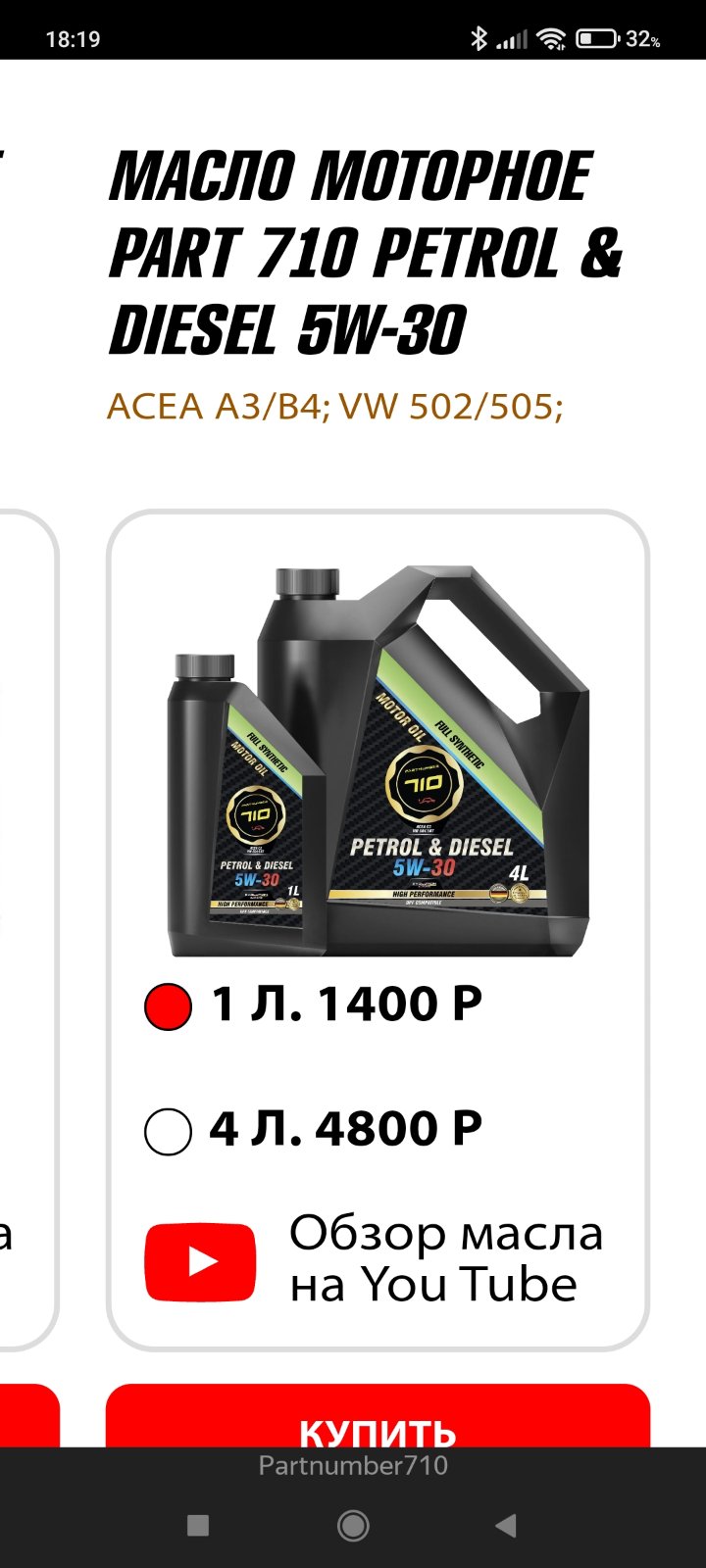Viewport: 706px width, 1568px height.
Task: Open the recent apps overview
Action: (198, 1525)
